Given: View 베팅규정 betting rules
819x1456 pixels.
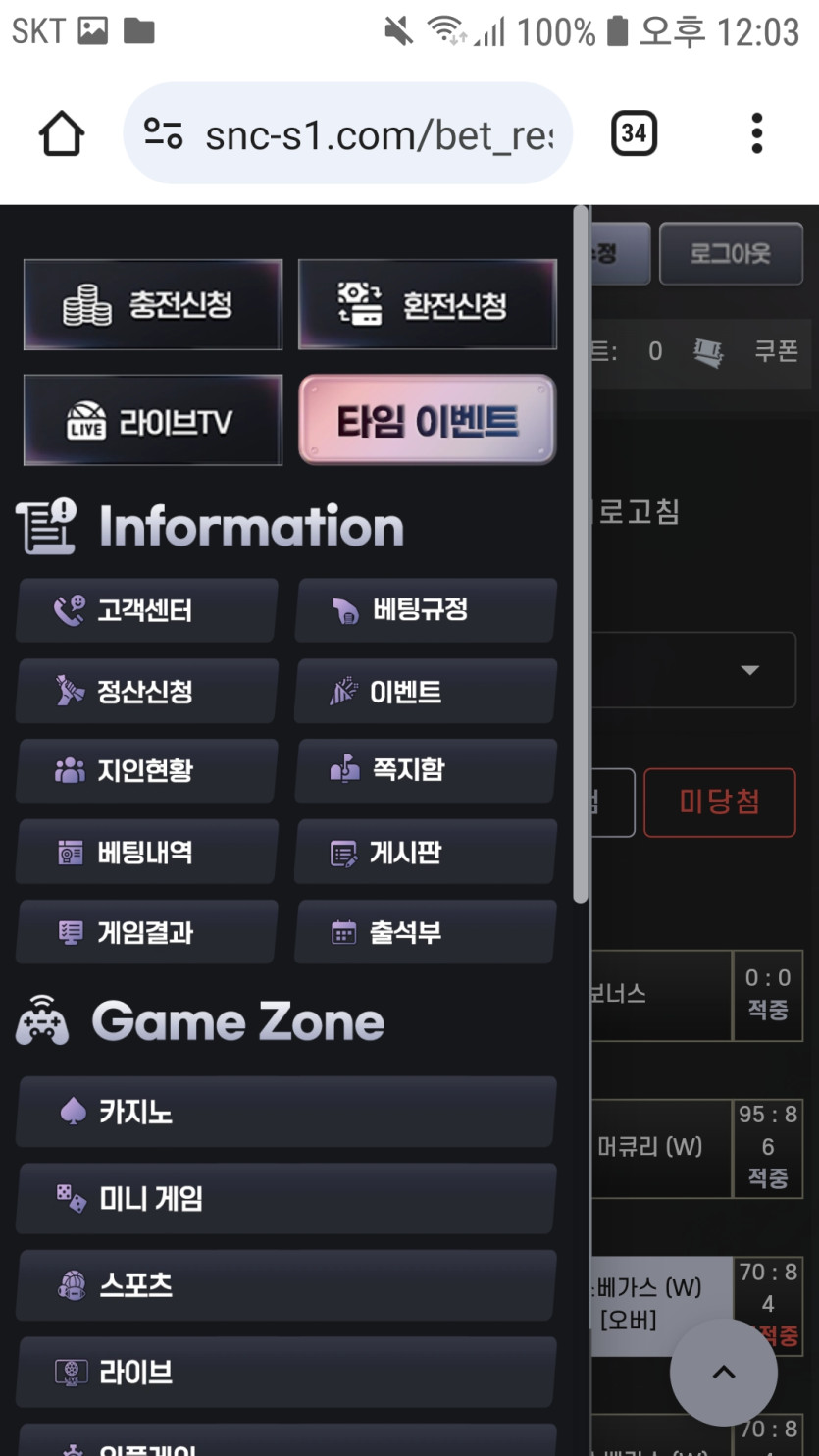Looking at the screenshot, I should point(426,611).
